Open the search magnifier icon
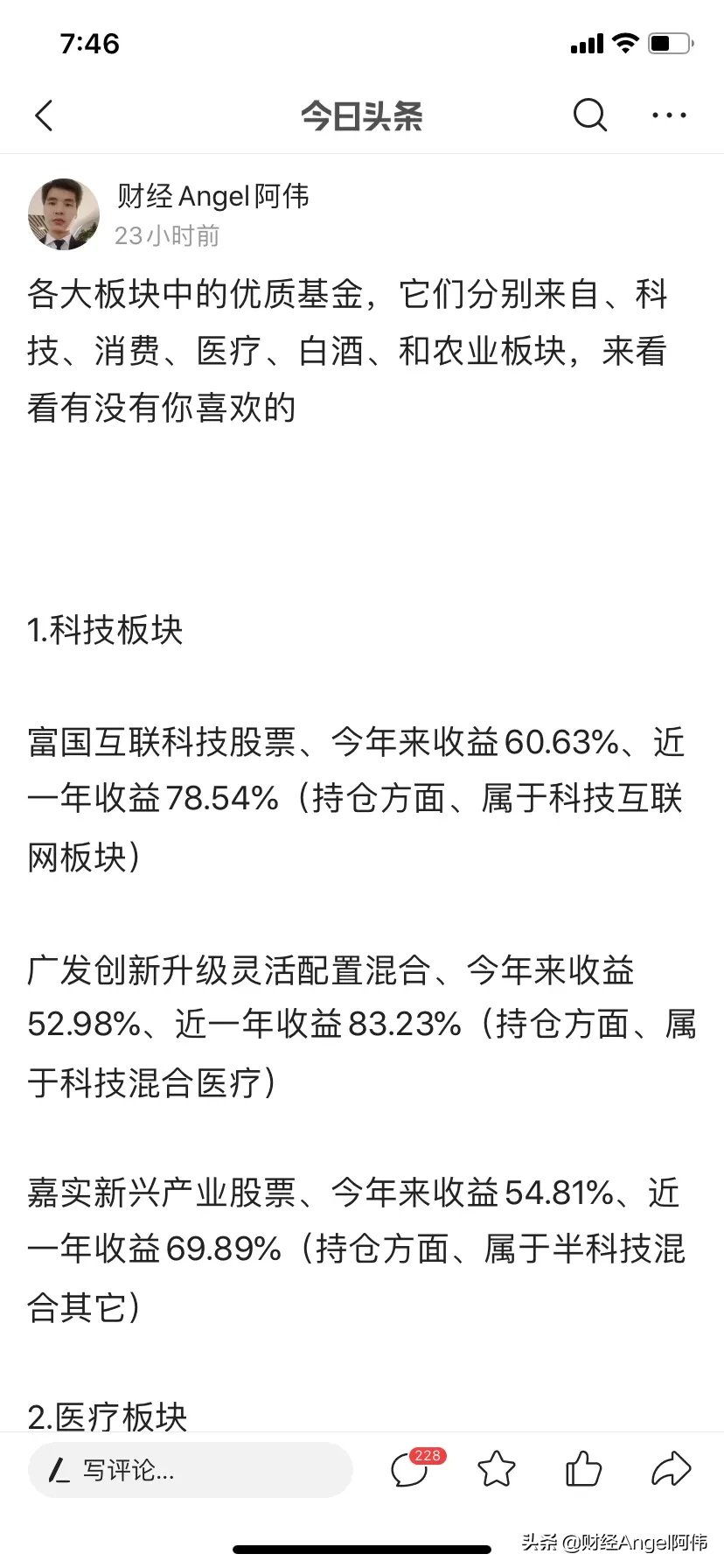 point(590,115)
